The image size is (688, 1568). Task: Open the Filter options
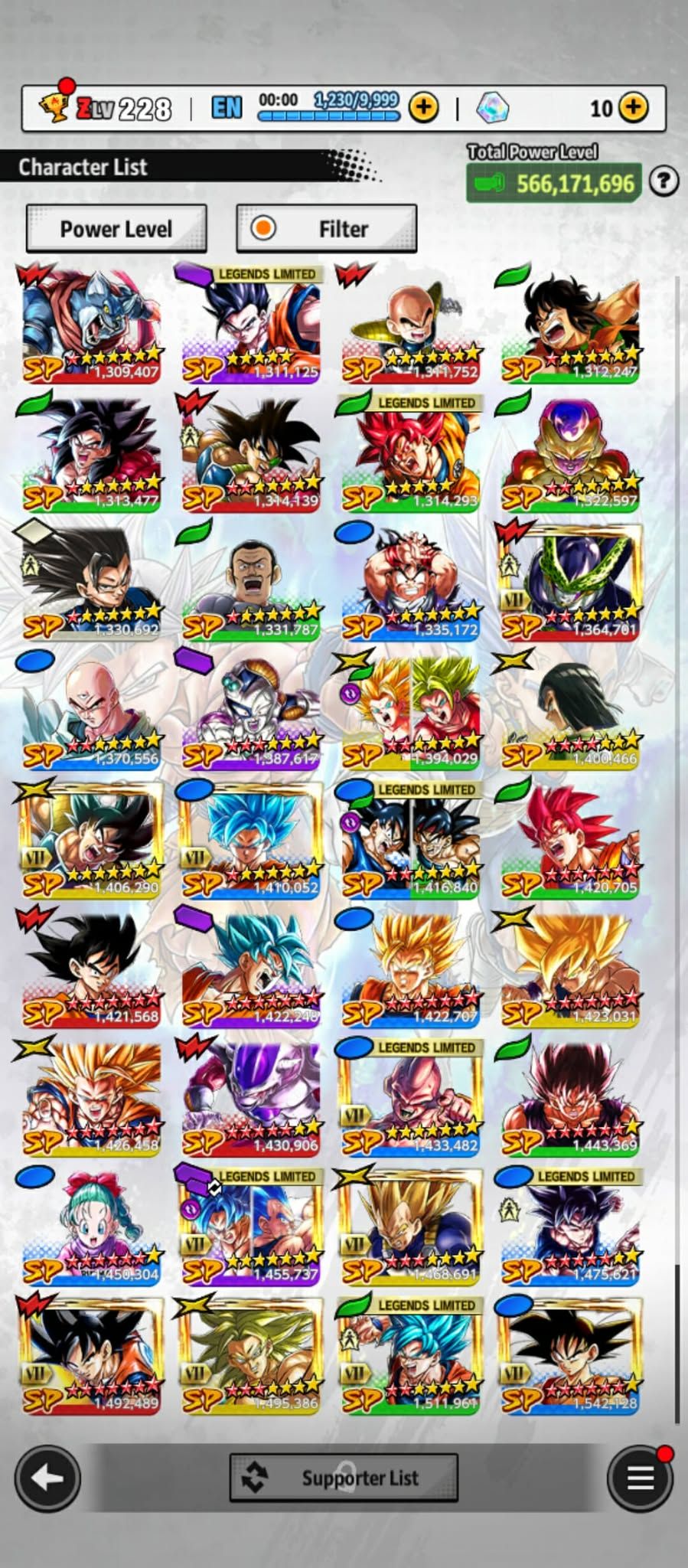pos(327,228)
